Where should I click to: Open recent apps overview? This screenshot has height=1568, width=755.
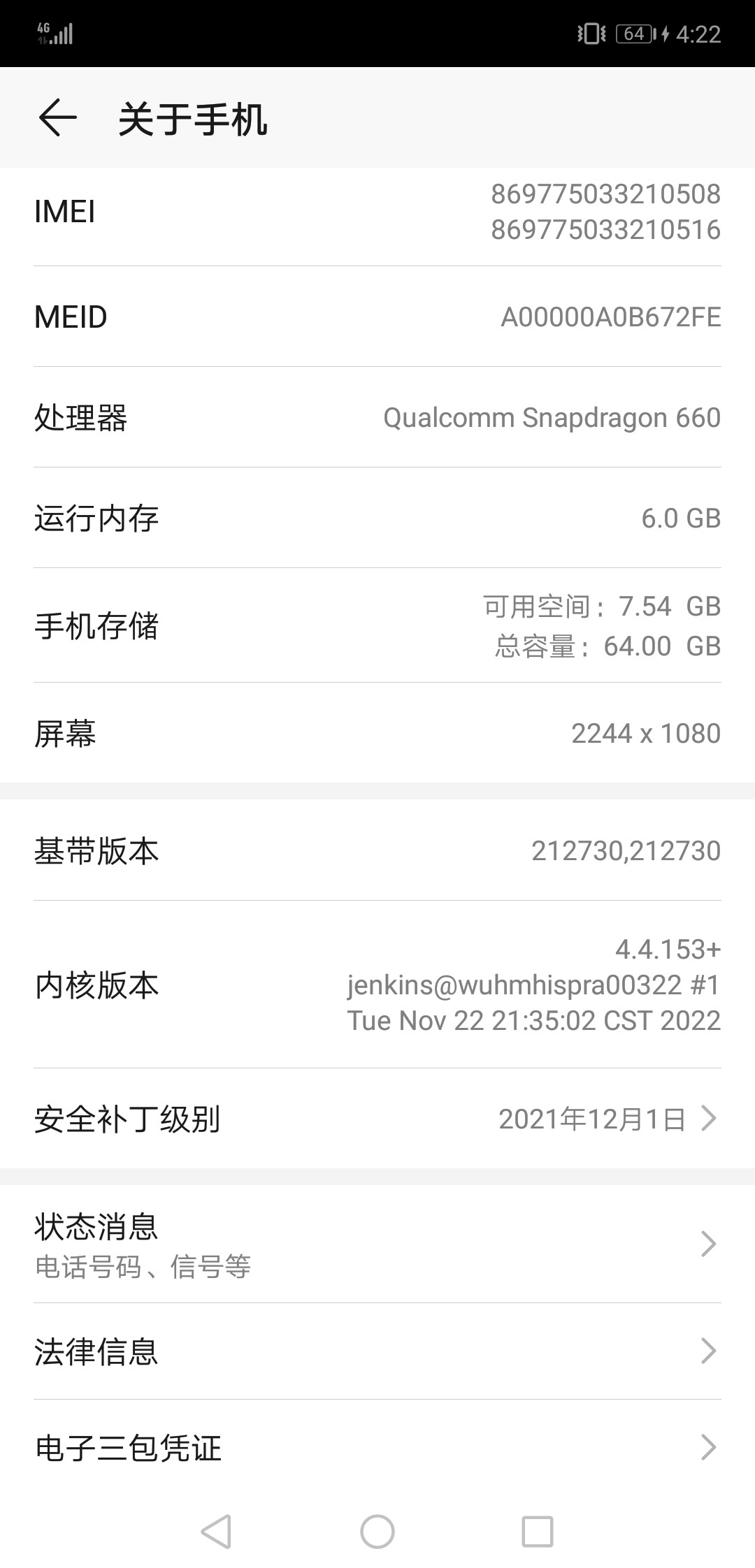pyautogui.click(x=538, y=1532)
